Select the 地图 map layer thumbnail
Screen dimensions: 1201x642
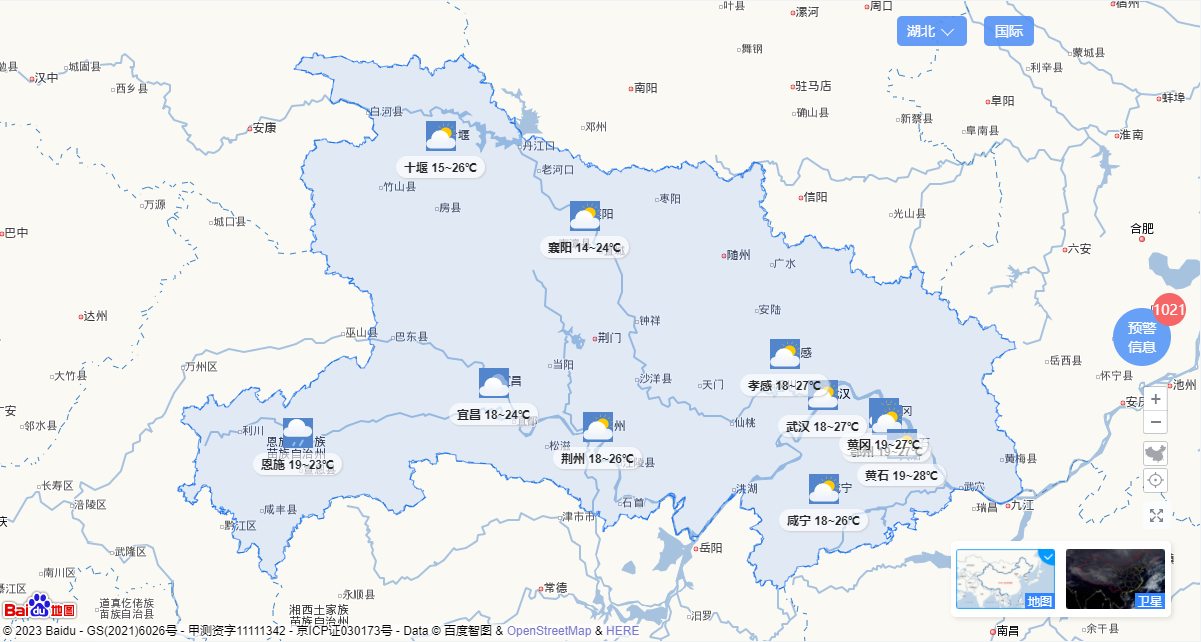(1005, 579)
